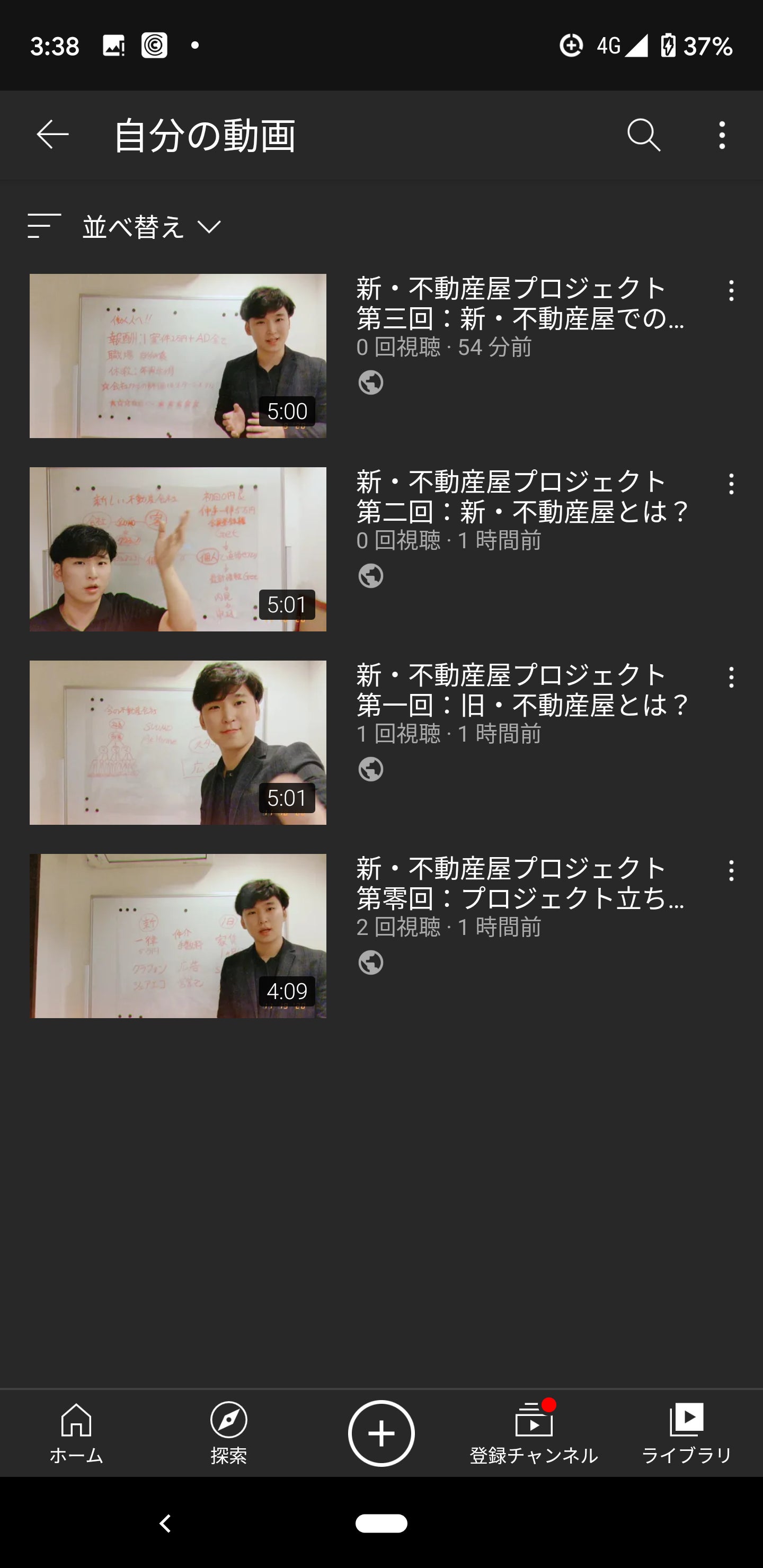Play the 第二回：新・不動産屋とは？ video
The height and width of the screenshot is (1568, 763).
178,549
